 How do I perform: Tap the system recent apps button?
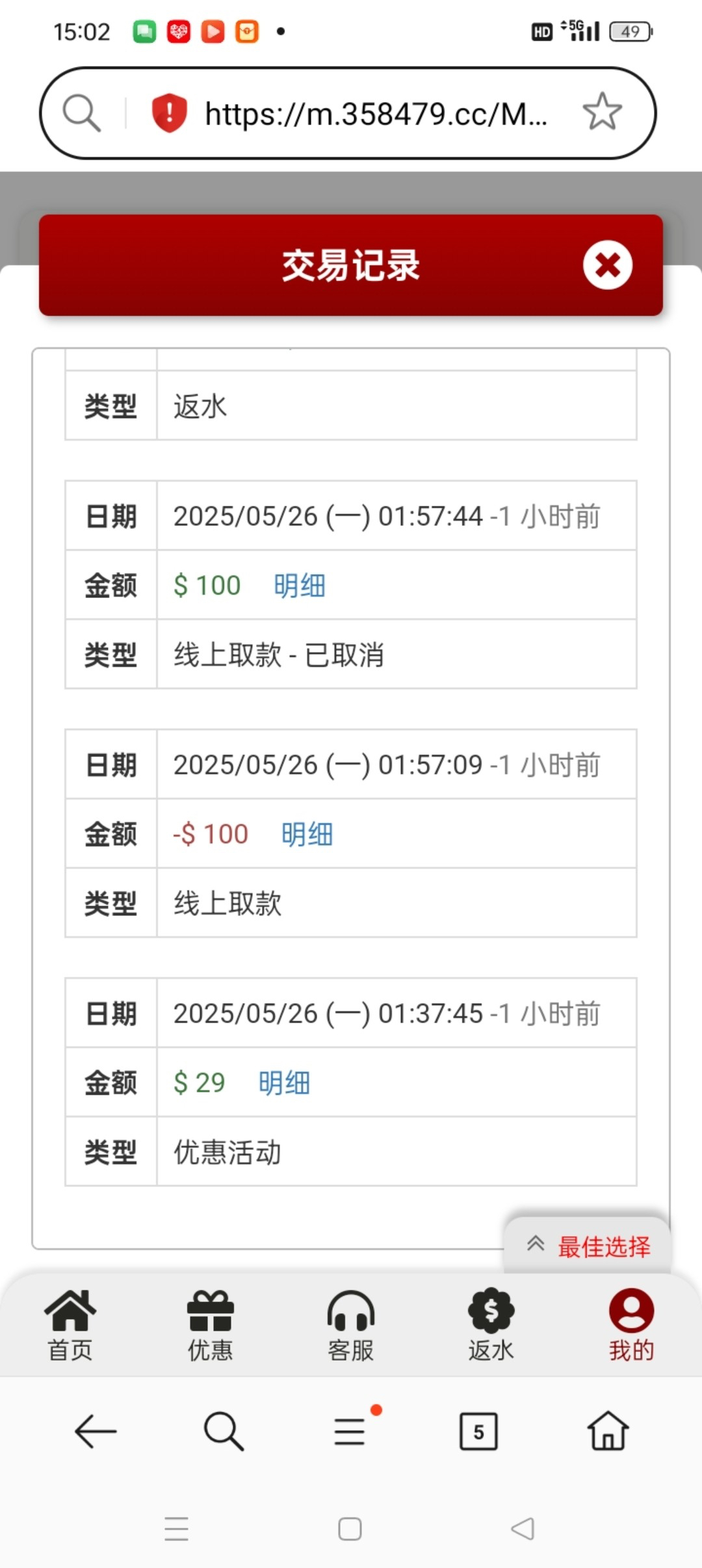click(176, 1529)
